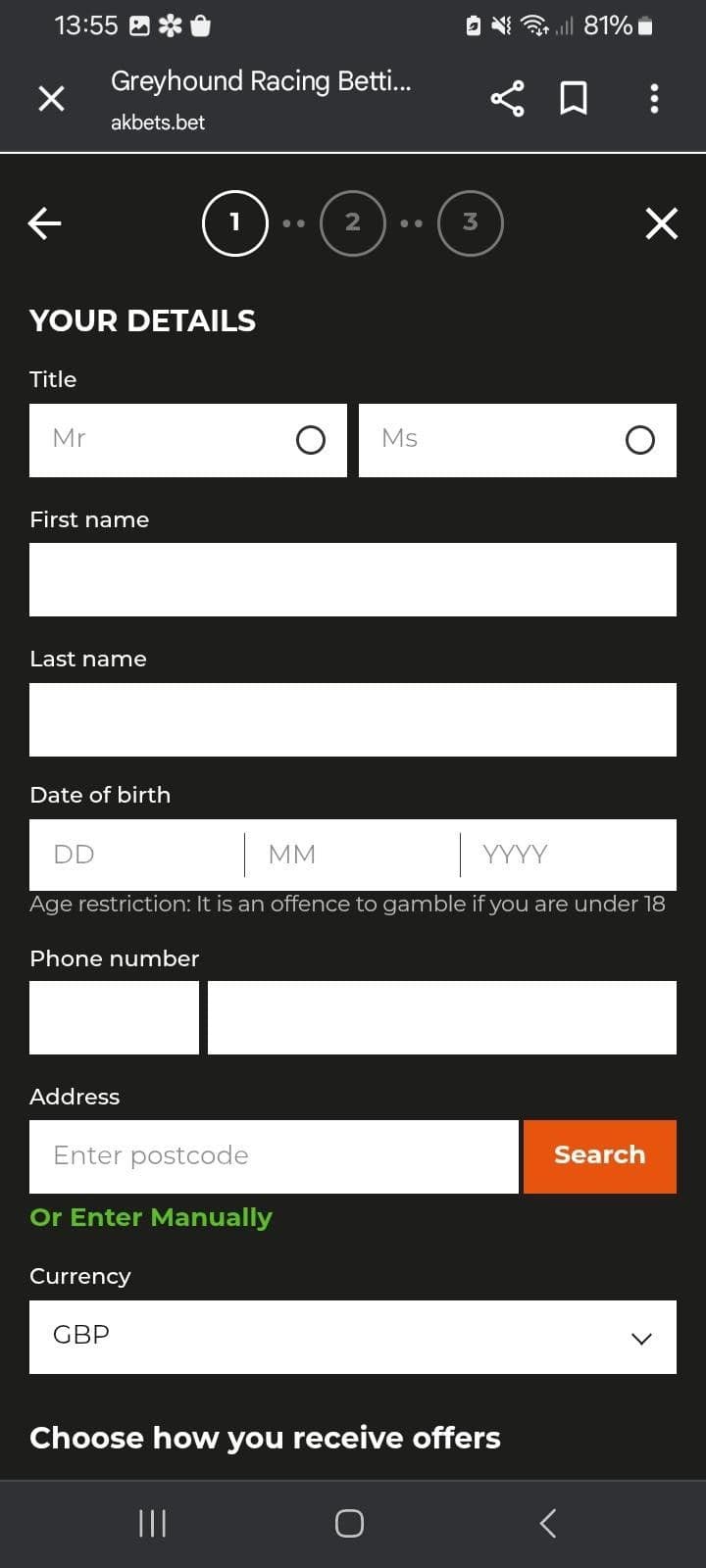Select registration step 3 circle
Viewport: 706px width, 1568px height.
pos(471,222)
